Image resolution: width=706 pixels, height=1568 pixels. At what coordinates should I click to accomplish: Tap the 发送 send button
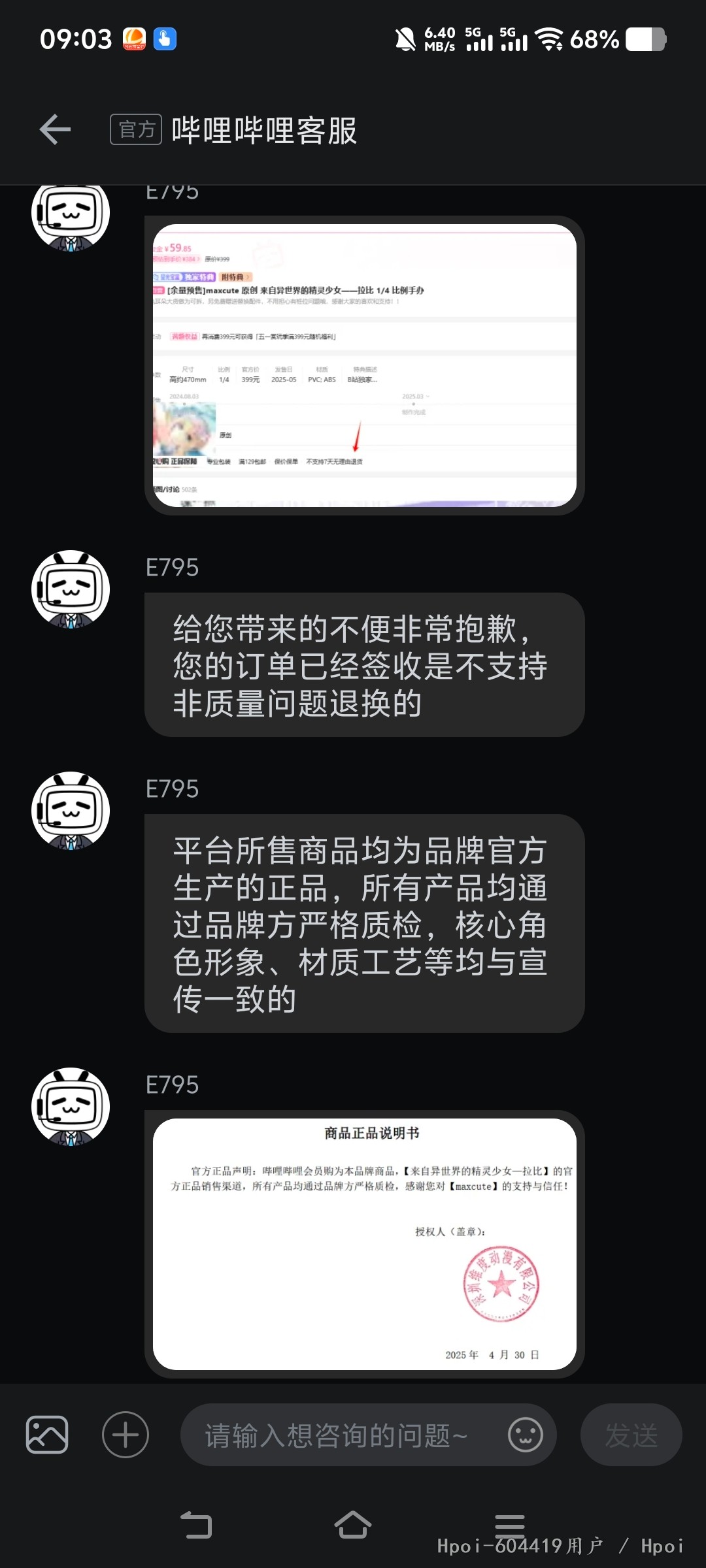631,1435
